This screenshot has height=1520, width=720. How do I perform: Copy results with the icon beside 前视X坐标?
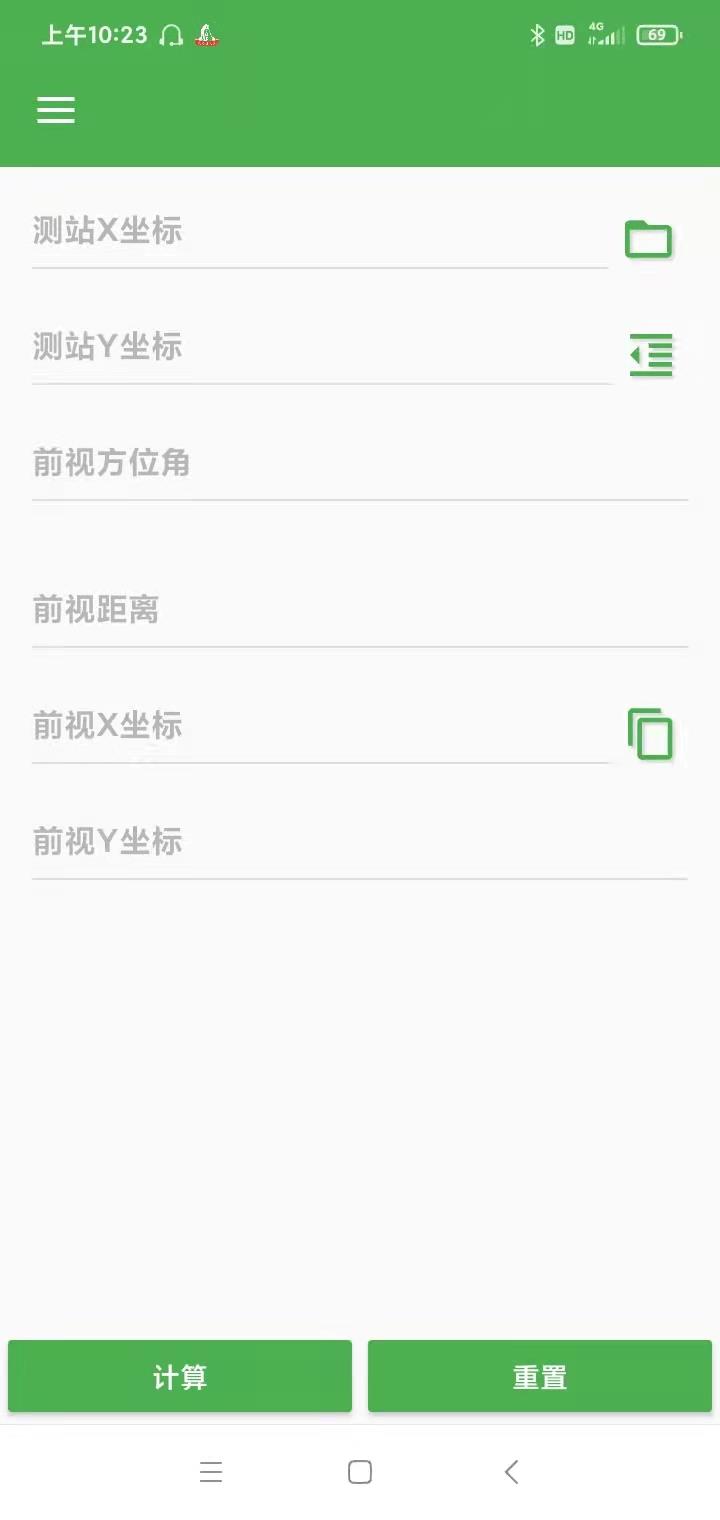[x=651, y=735]
